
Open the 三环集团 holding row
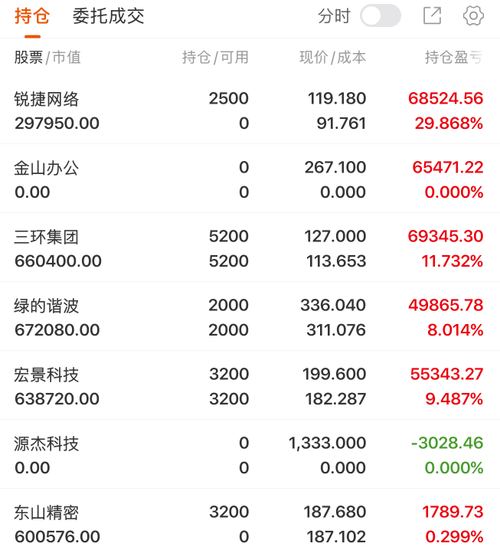(x=250, y=248)
